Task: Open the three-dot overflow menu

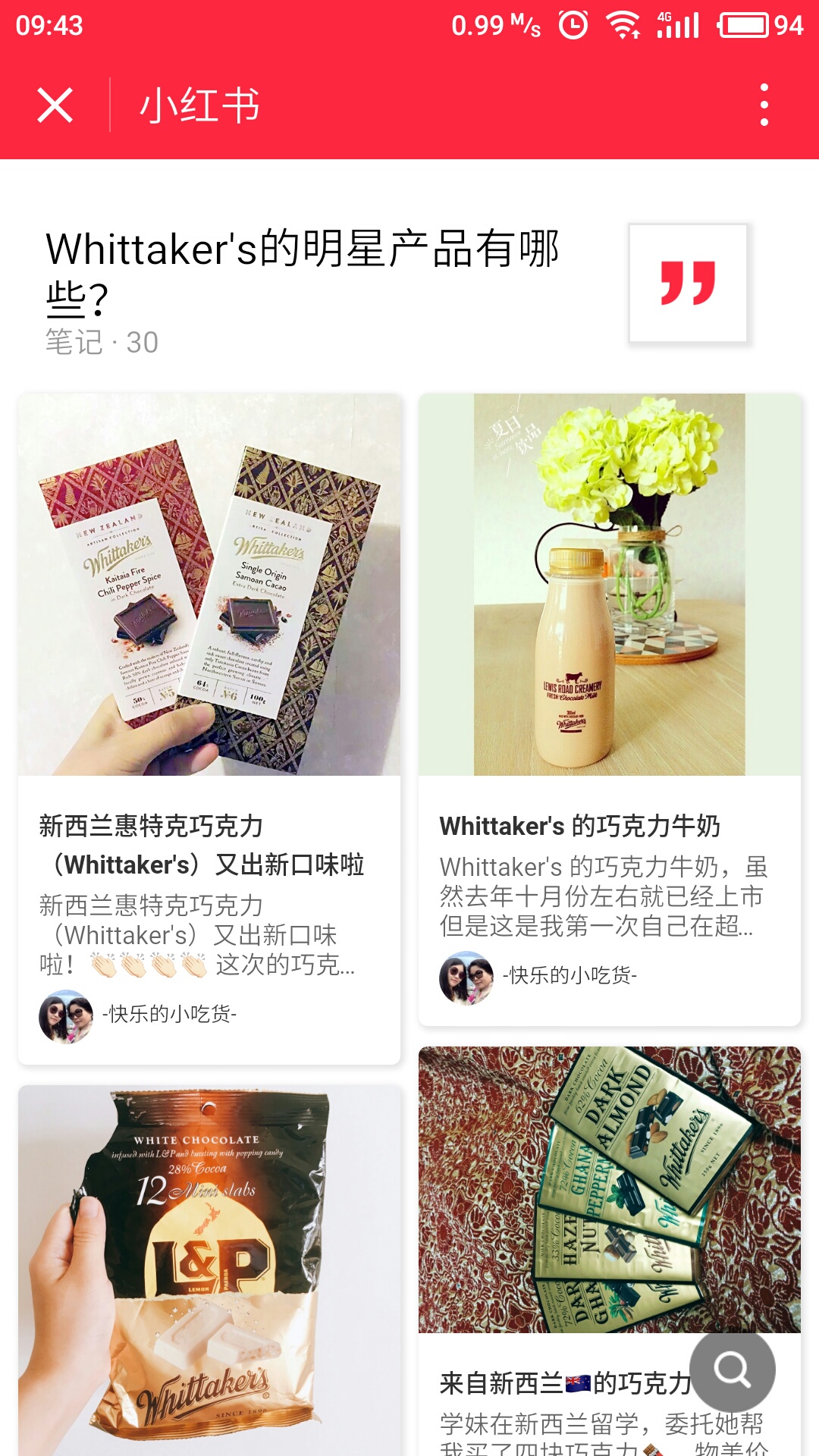Action: click(x=764, y=105)
